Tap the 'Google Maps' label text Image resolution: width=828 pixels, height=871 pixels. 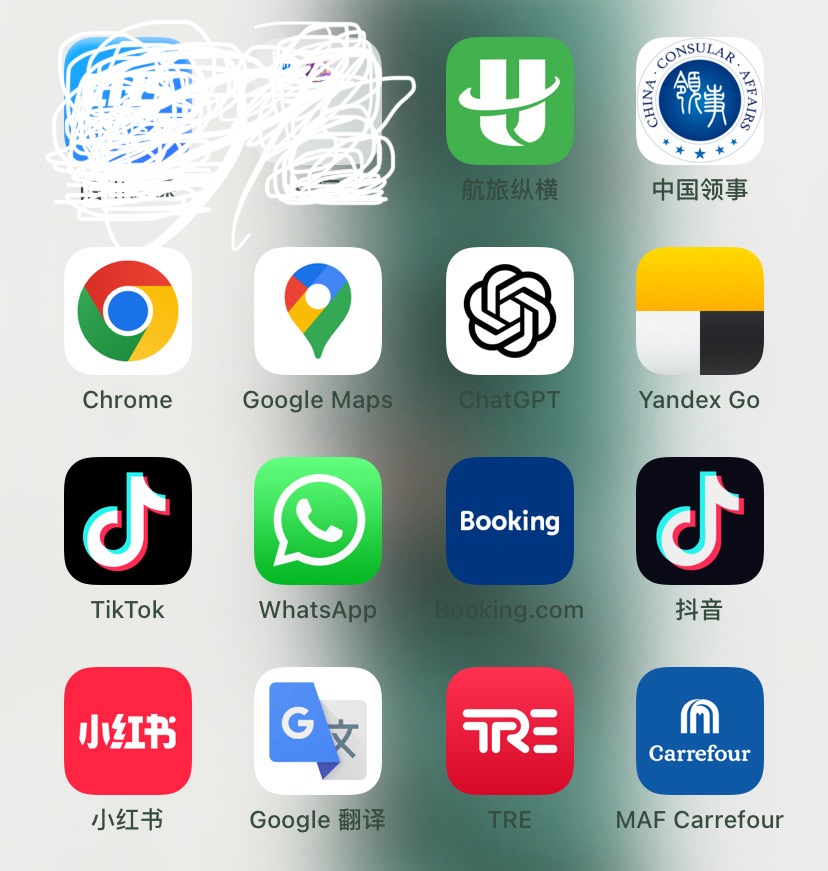(x=318, y=400)
